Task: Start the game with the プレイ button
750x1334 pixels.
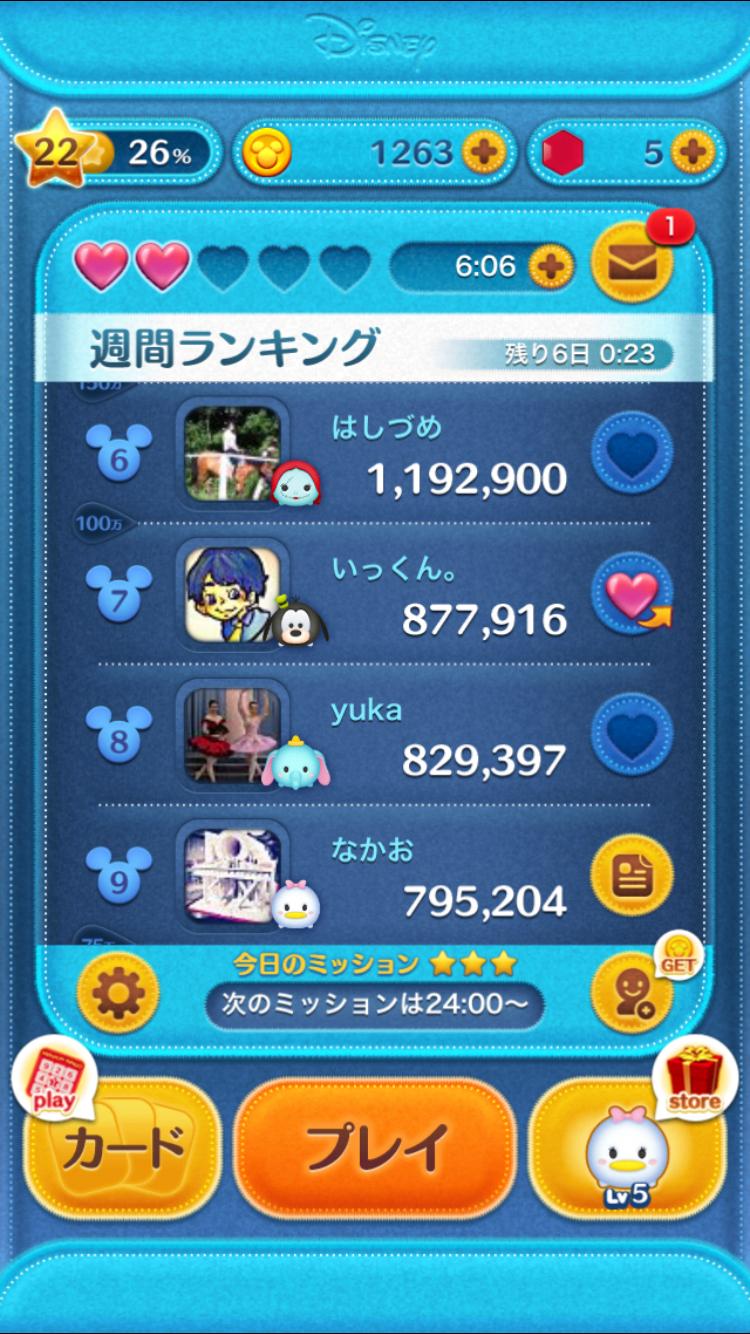Action: click(x=375, y=1146)
